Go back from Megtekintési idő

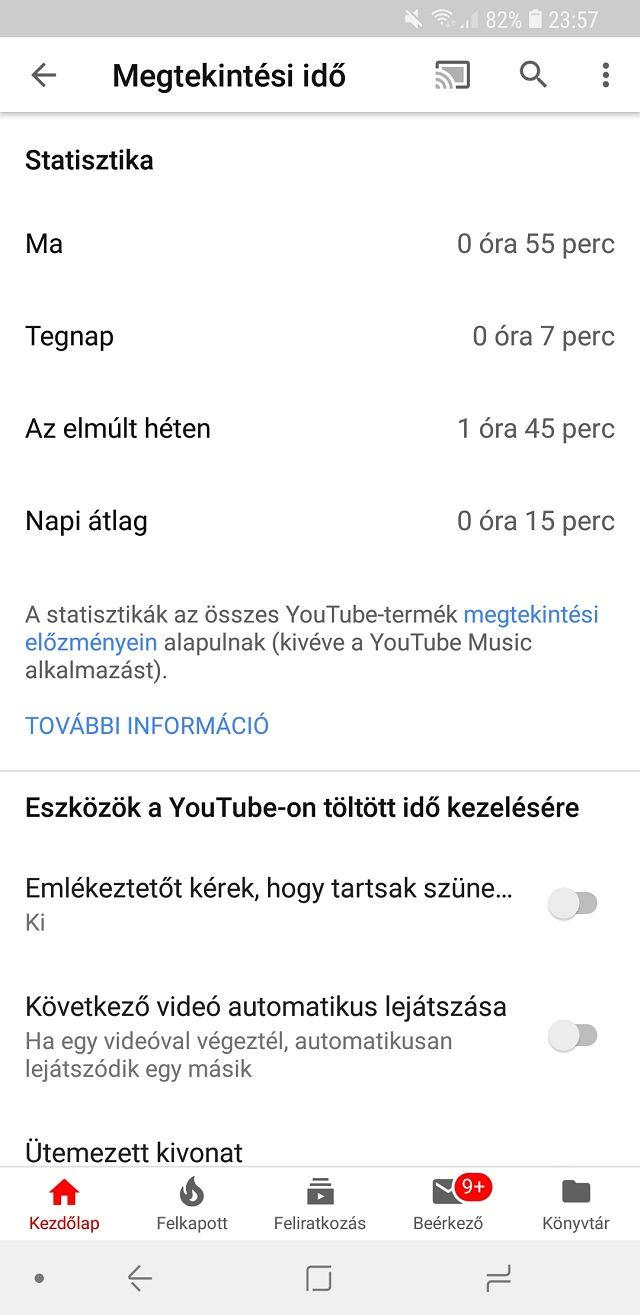pyautogui.click(x=44, y=75)
